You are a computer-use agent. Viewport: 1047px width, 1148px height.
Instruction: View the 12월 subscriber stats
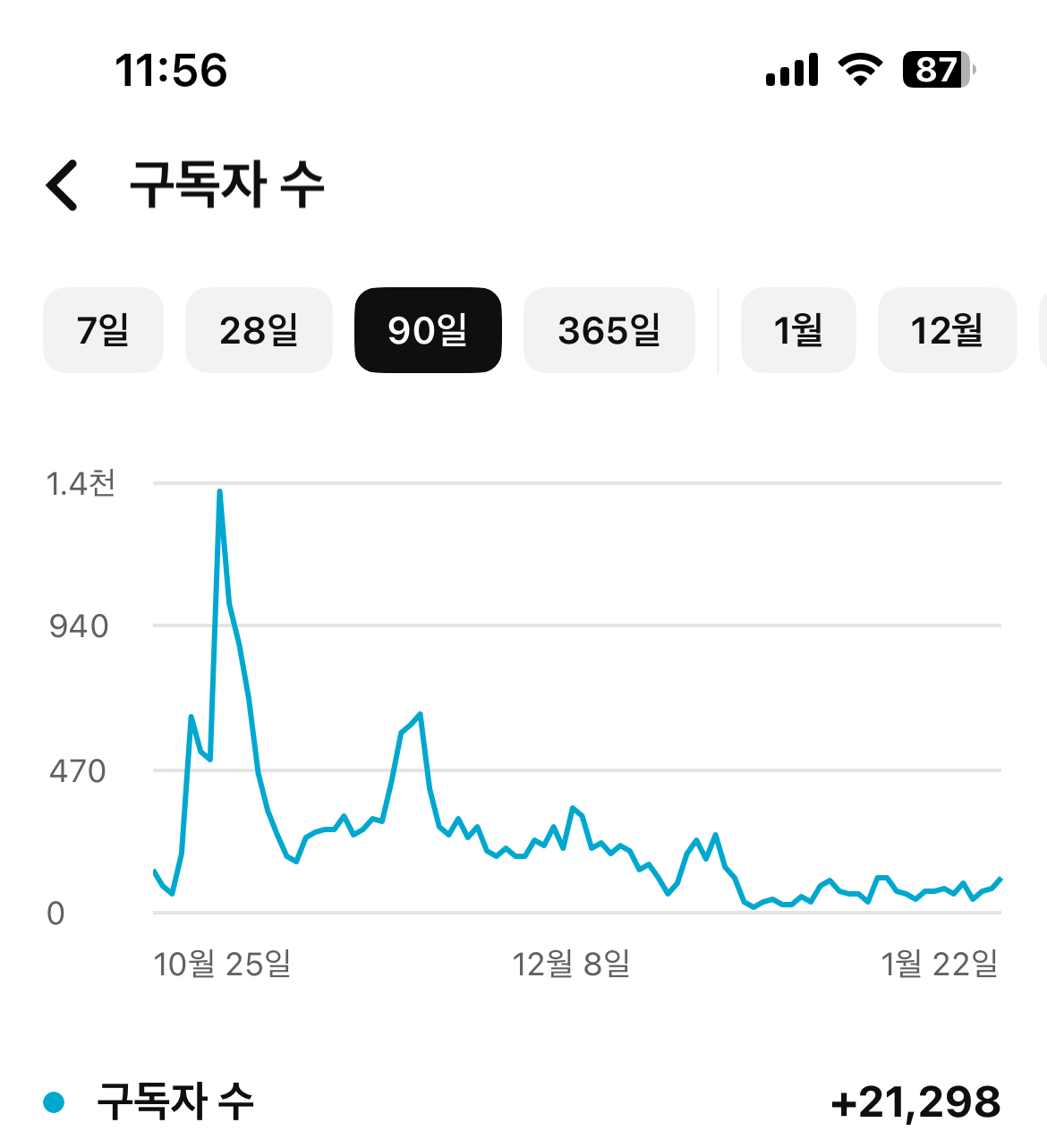click(947, 330)
